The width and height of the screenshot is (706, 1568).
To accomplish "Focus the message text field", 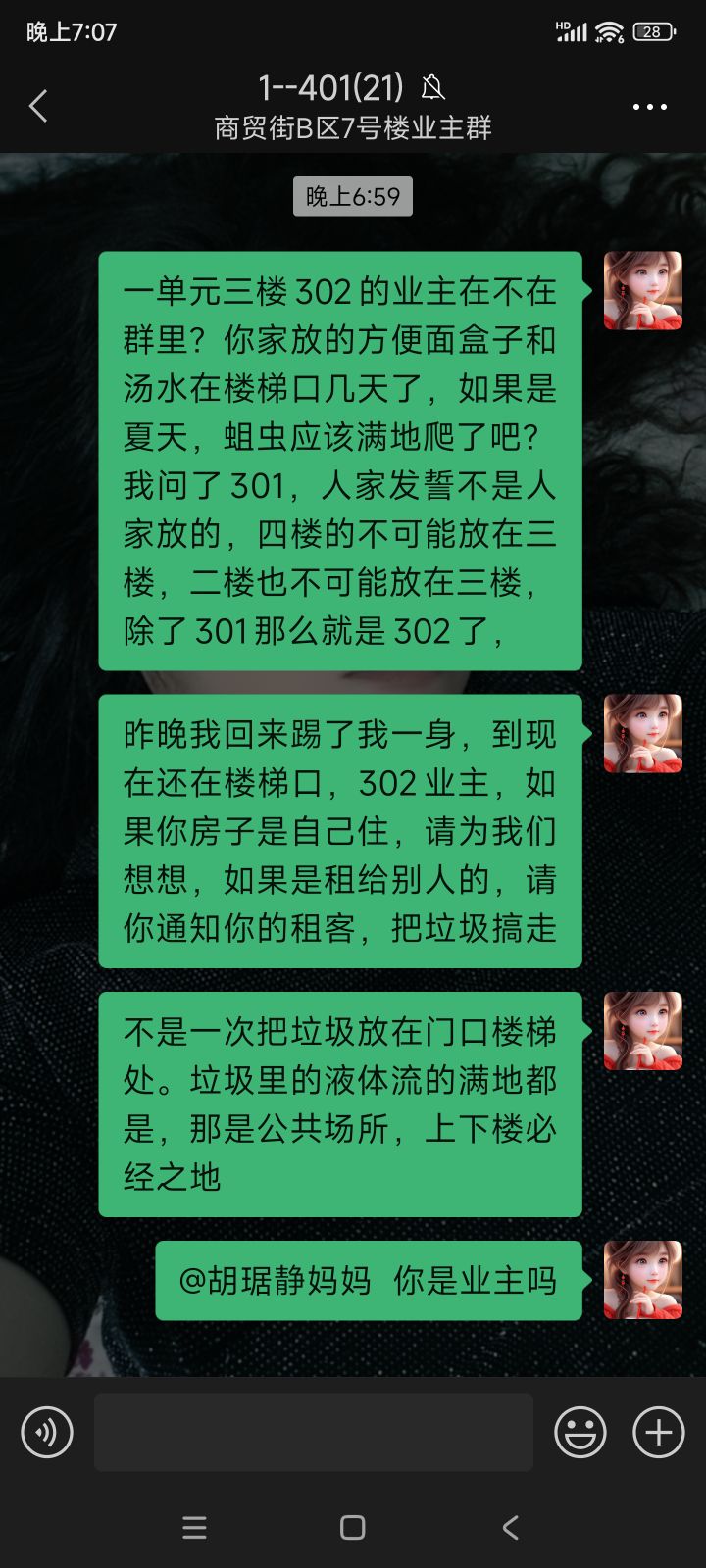I will click(314, 1433).
